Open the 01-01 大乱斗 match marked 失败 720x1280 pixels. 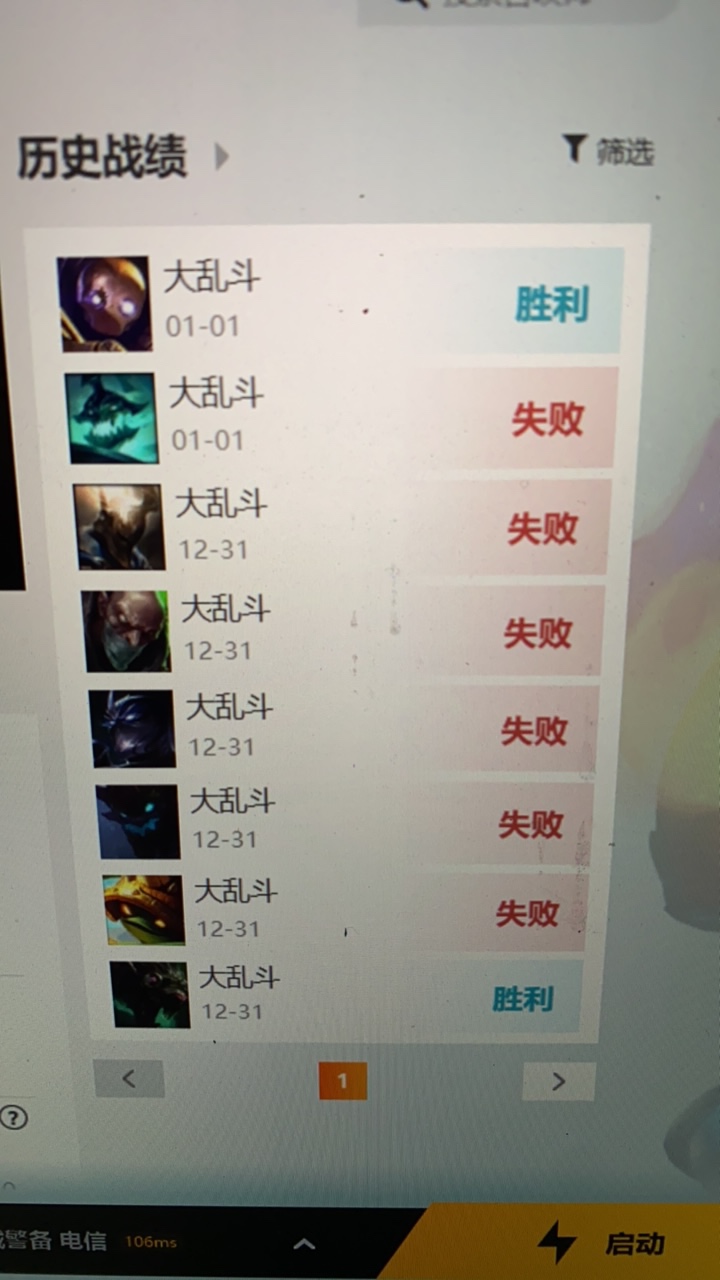click(x=340, y=417)
